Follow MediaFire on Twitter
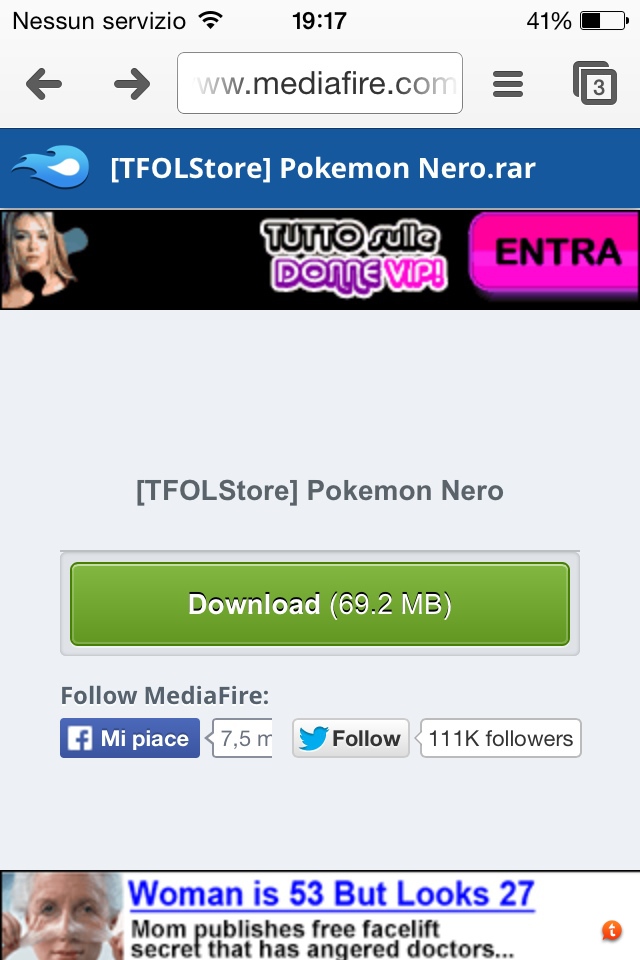Screen dimensions: 640x960 tap(351, 739)
